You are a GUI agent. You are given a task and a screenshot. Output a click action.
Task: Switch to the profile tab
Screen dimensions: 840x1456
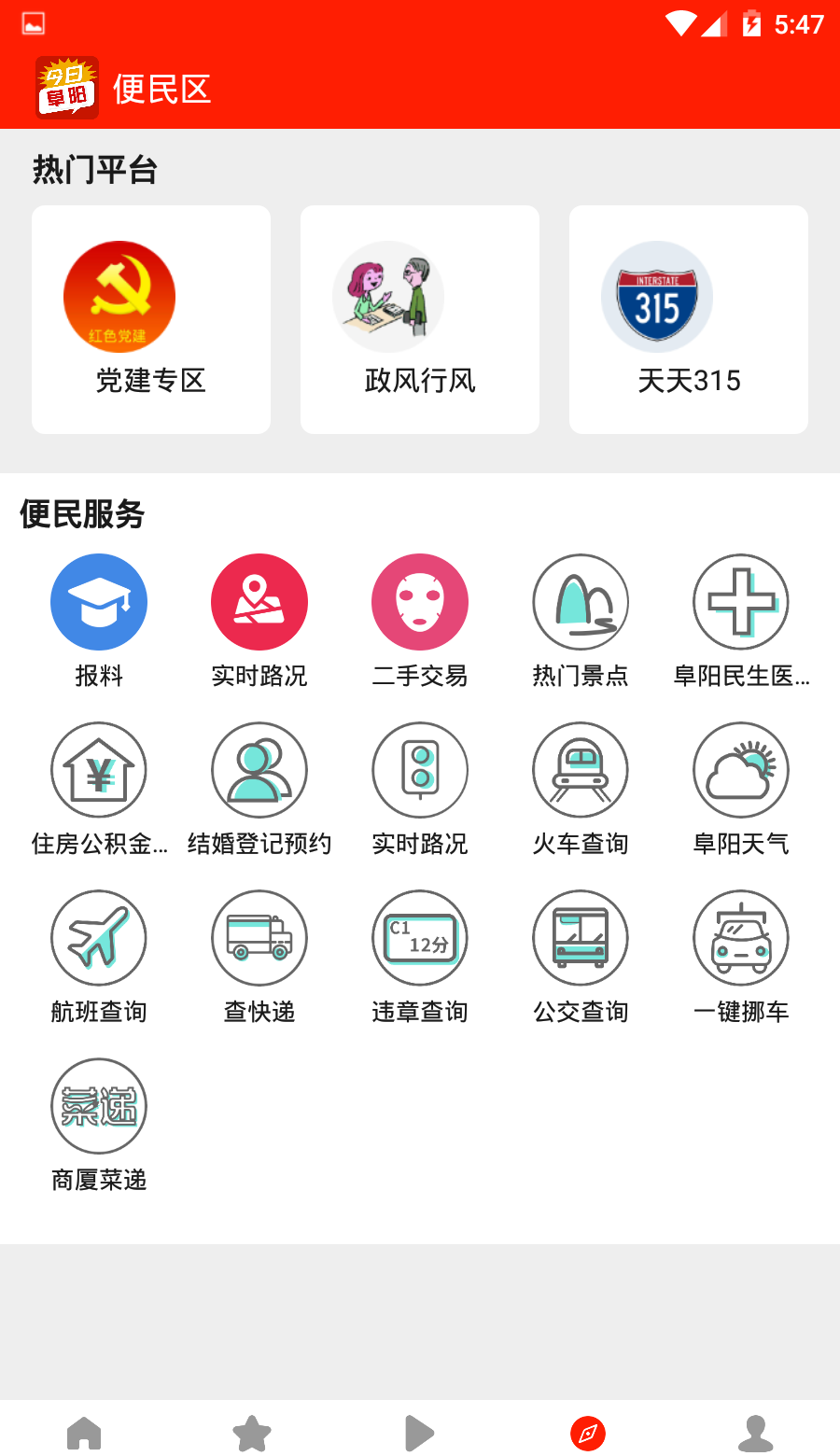[x=756, y=1433]
